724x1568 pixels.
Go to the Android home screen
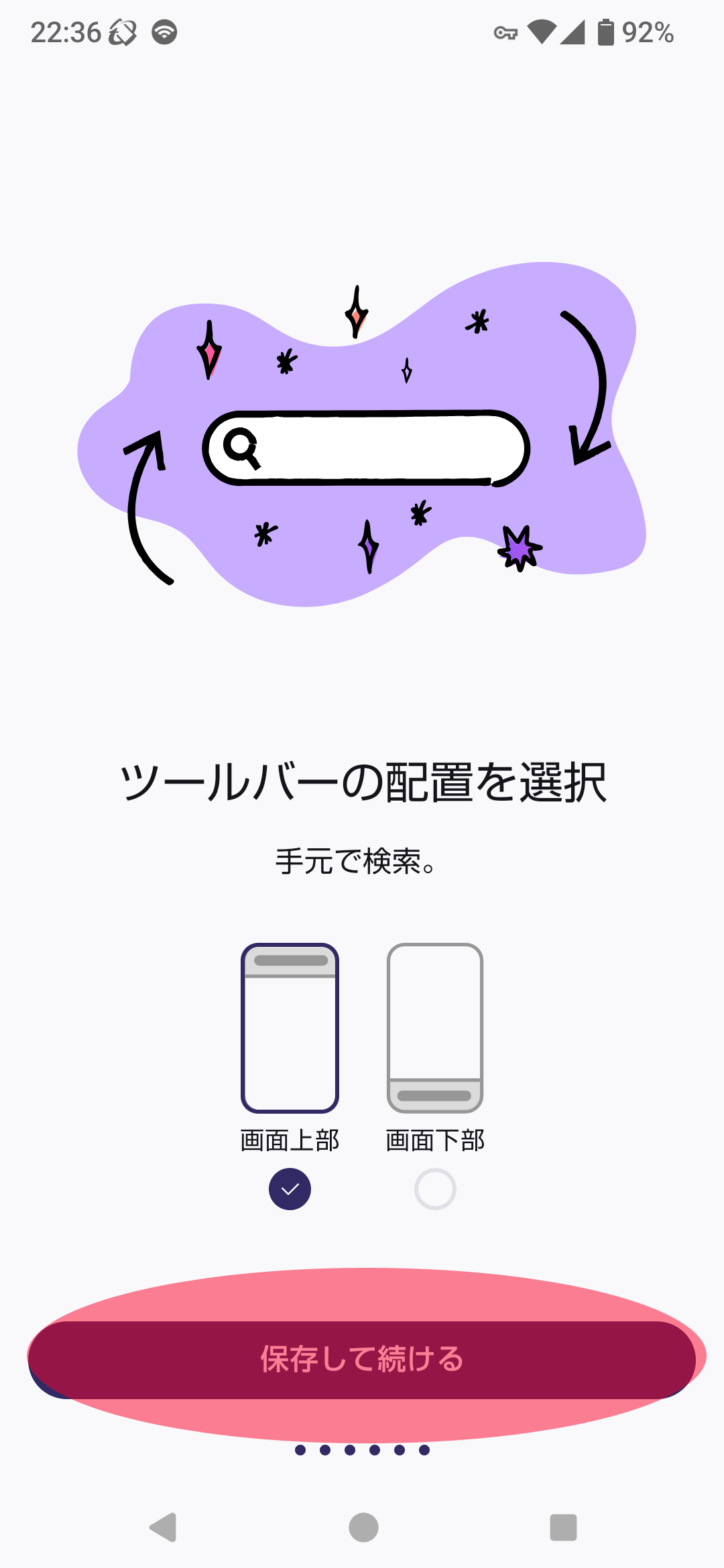pos(363,1527)
